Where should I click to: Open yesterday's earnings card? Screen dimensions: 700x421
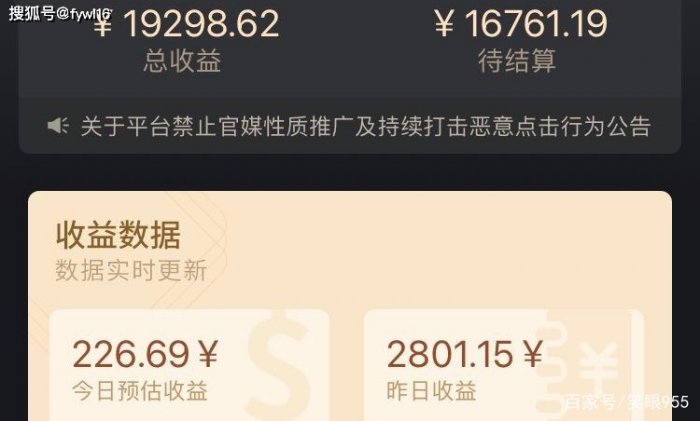pyautogui.click(x=503, y=366)
